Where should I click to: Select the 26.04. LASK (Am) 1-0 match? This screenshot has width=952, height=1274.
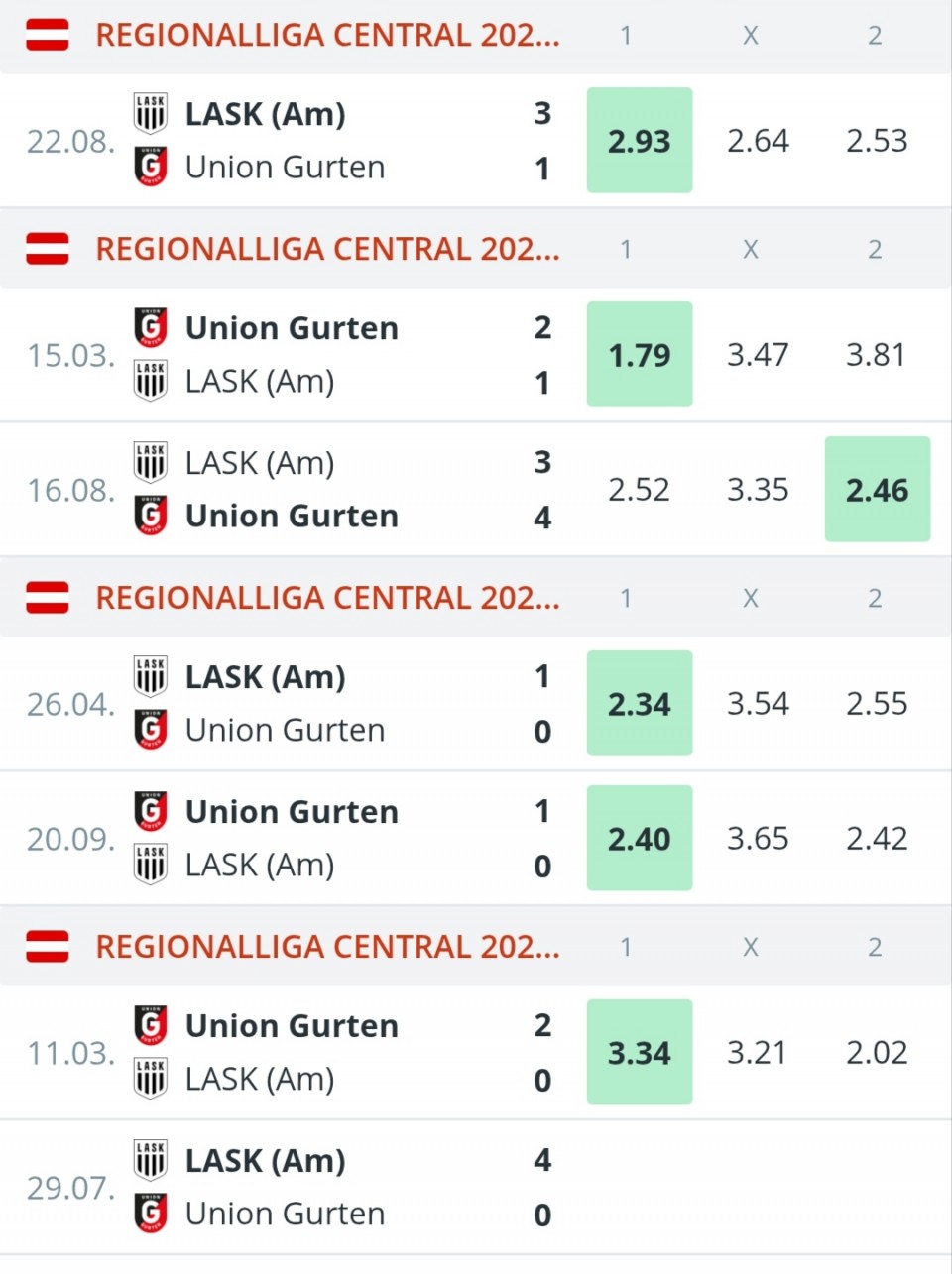[297, 704]
